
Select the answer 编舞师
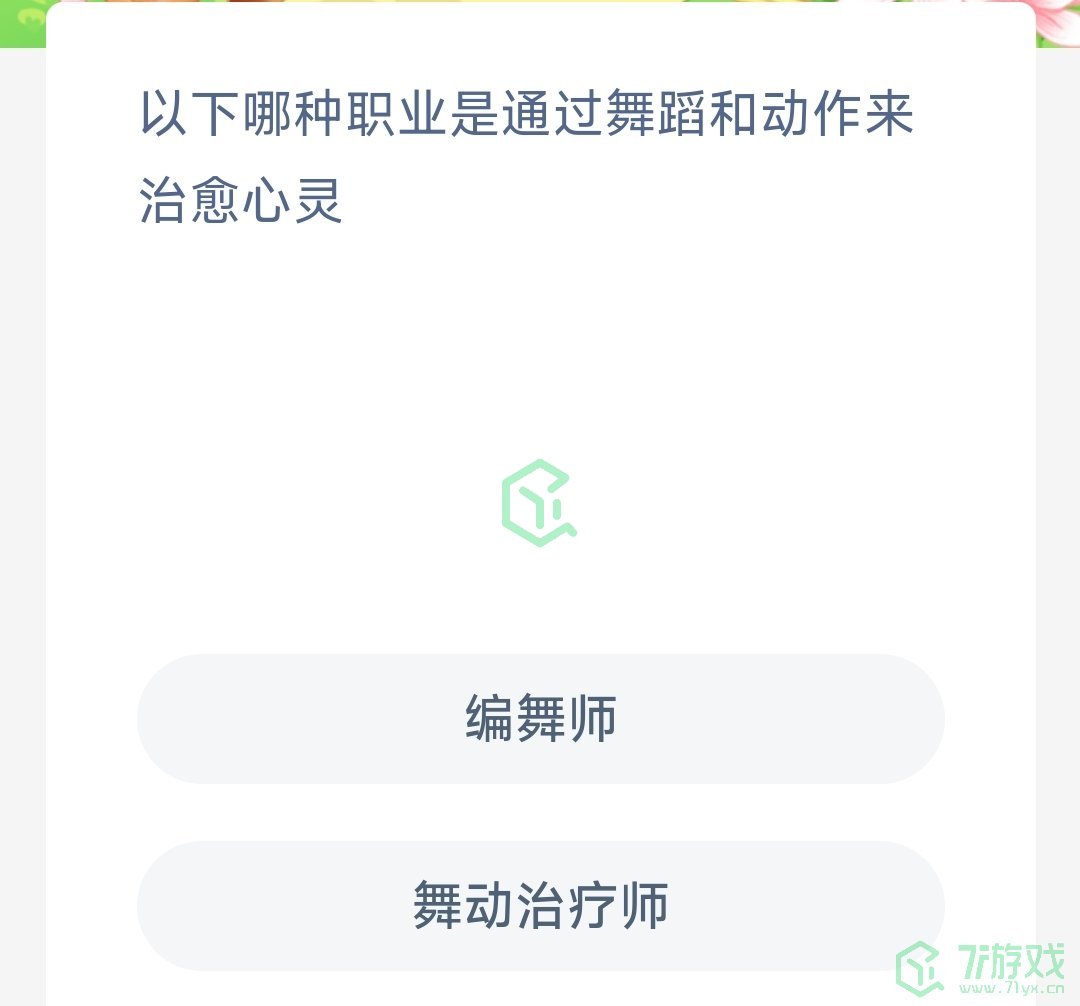coord(540,718)
